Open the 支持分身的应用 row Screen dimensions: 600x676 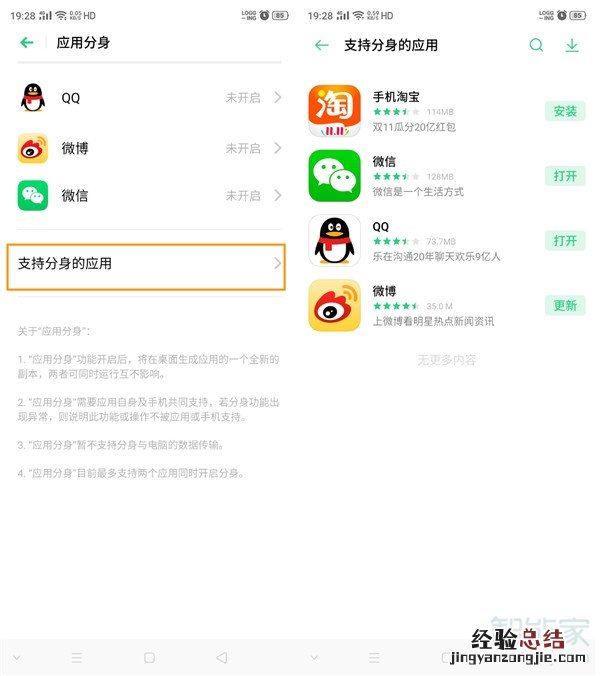coord(147,265)
